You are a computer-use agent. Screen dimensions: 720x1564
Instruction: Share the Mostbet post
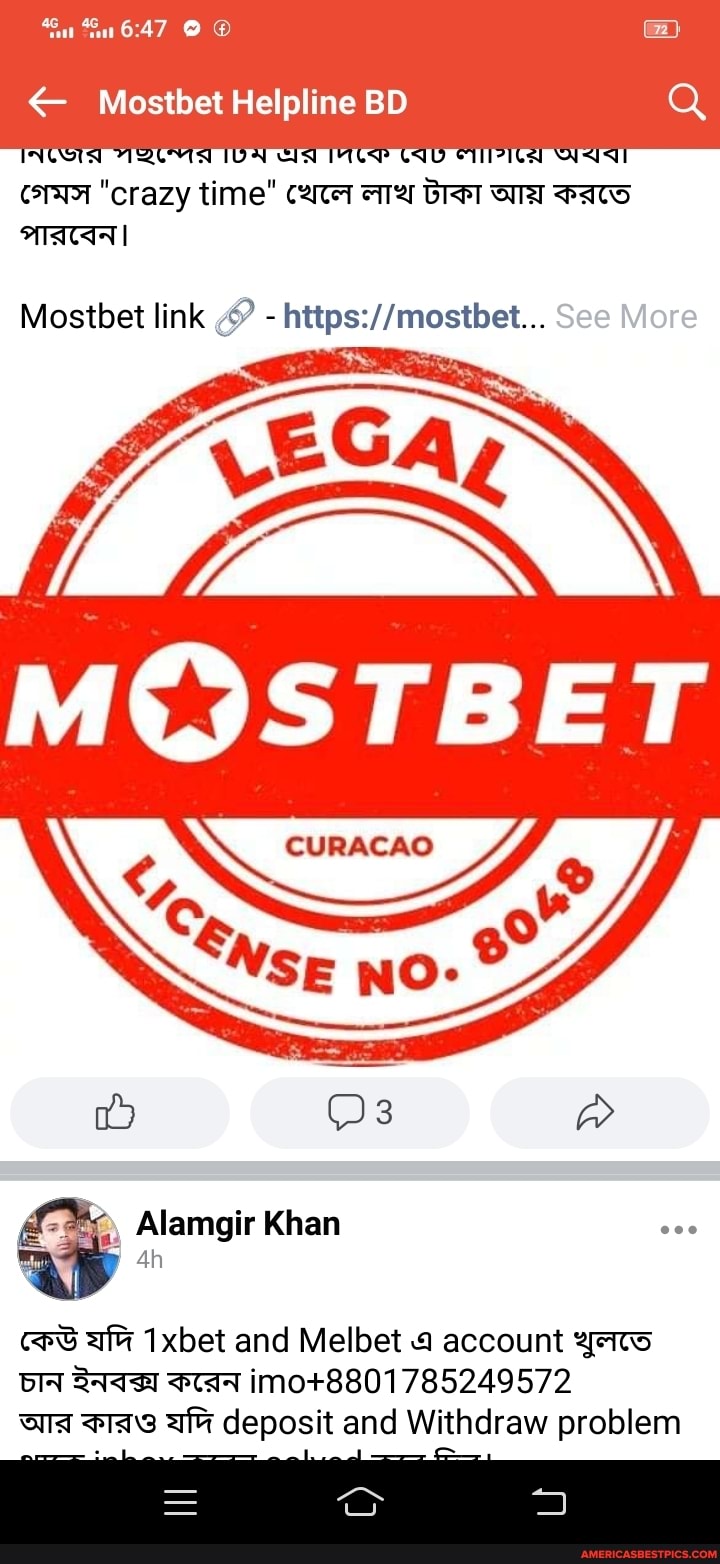tap(600, 1112)
